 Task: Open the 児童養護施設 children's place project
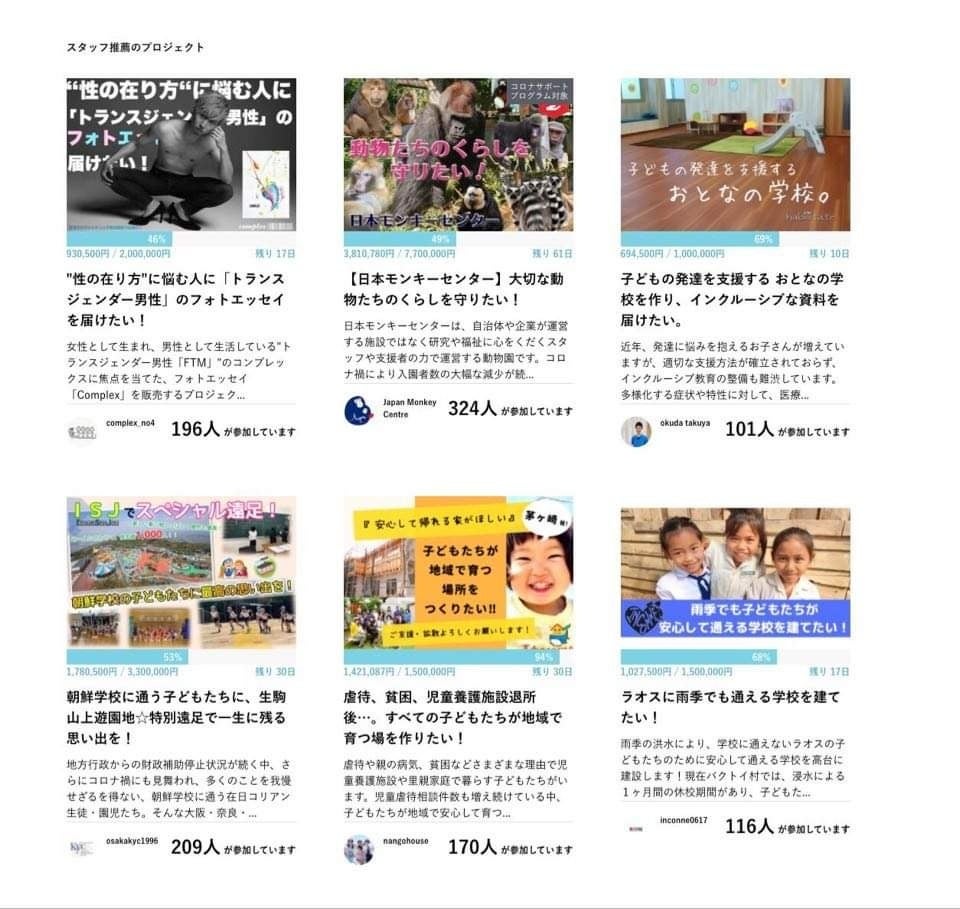pyautogui.click(x=458, y=572)
